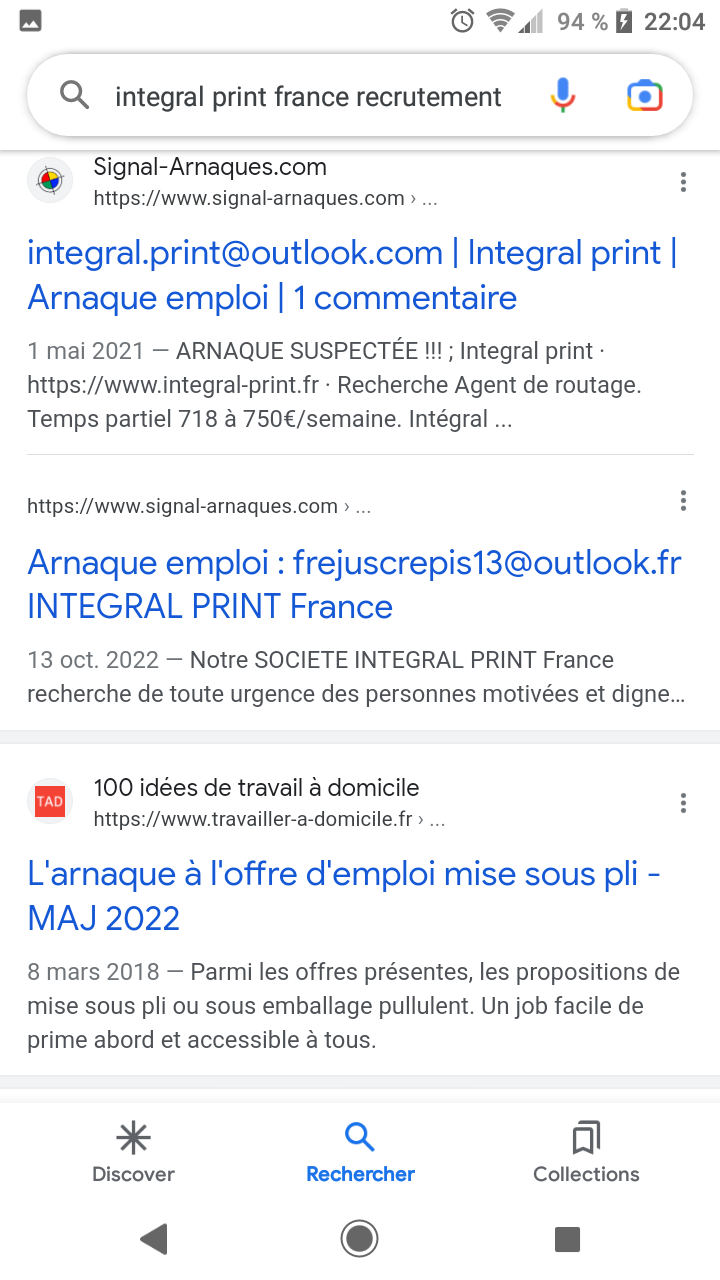The image size is (720, 1280).
Task: Select the Rechercher tab
Action: pyautogui.click(x=360, y=1153)
